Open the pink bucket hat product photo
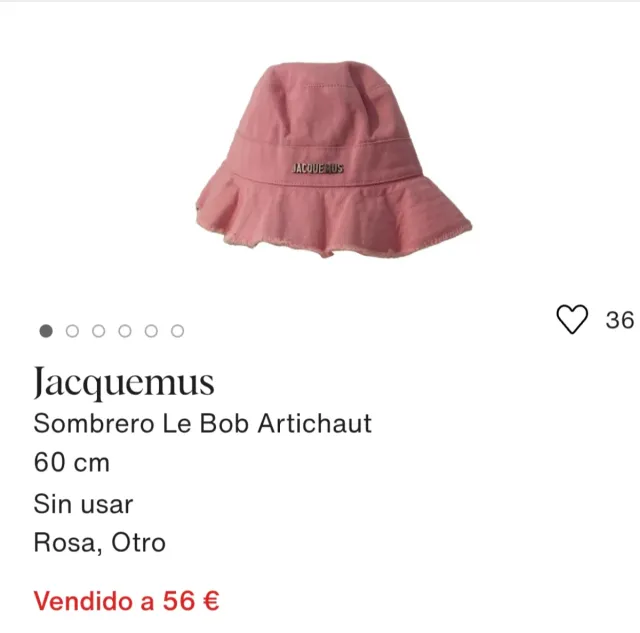 coord(332,160)
